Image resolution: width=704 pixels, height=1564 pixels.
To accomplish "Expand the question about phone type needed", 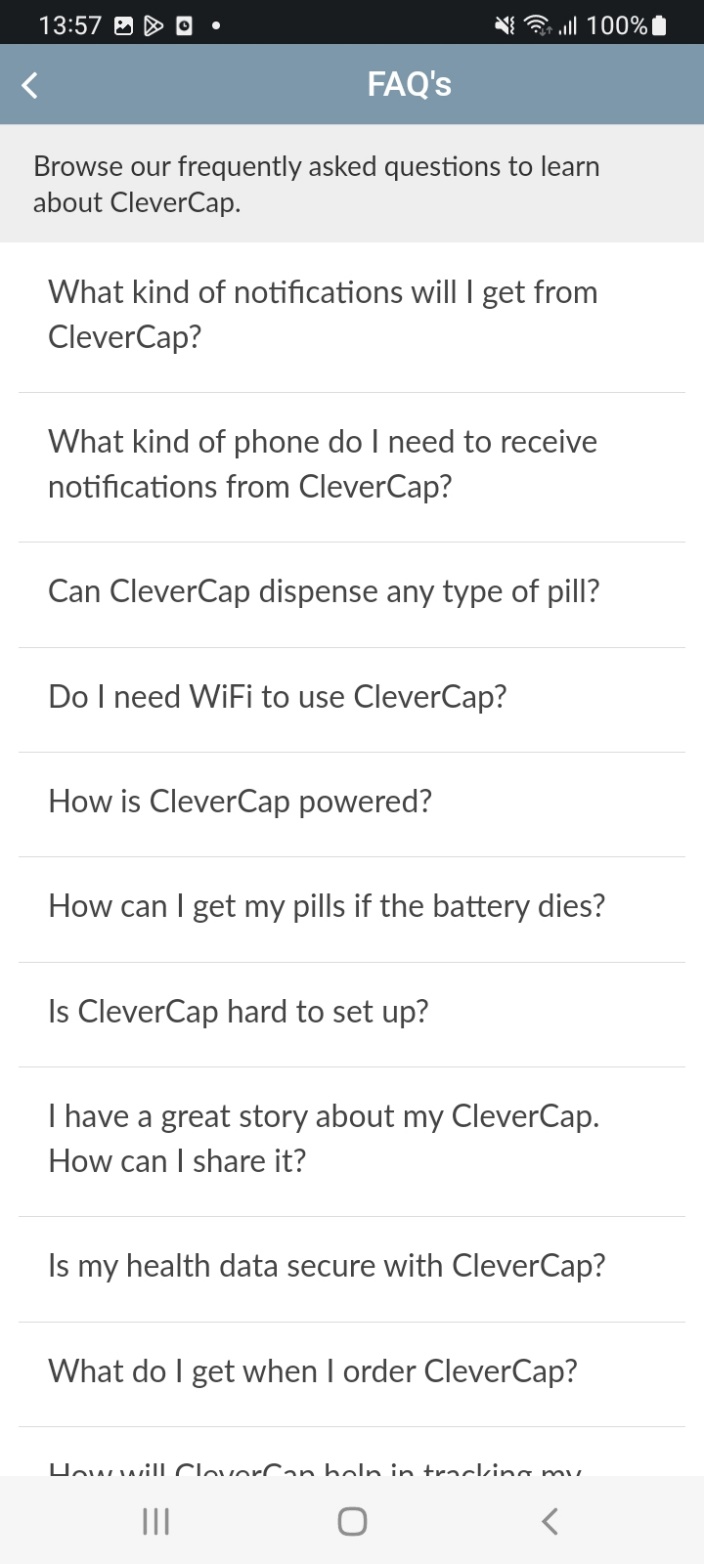I will point(322,464).
